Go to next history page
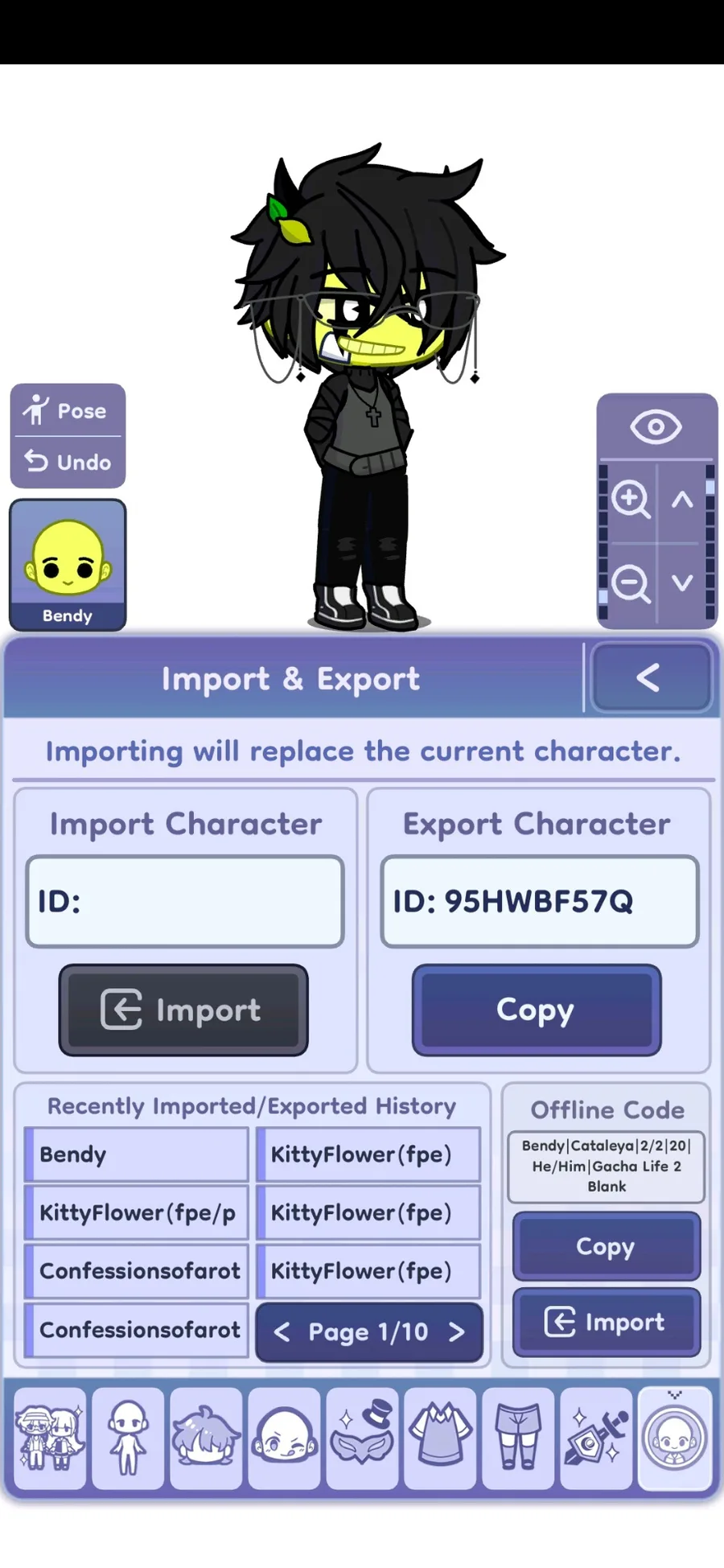This screenshot has height=1568, width=724. [457, 1332]
